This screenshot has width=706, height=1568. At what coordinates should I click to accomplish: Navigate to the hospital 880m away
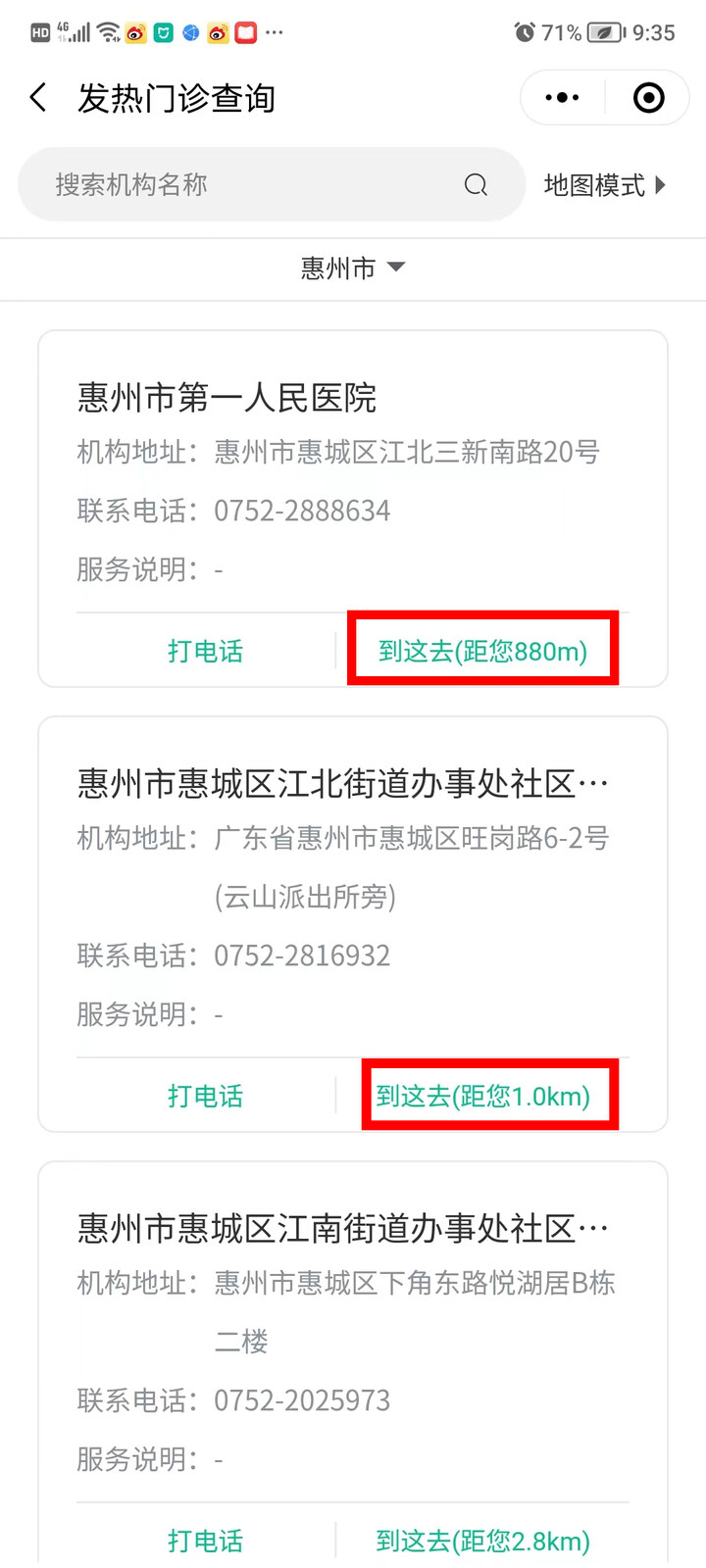[482, 651]
